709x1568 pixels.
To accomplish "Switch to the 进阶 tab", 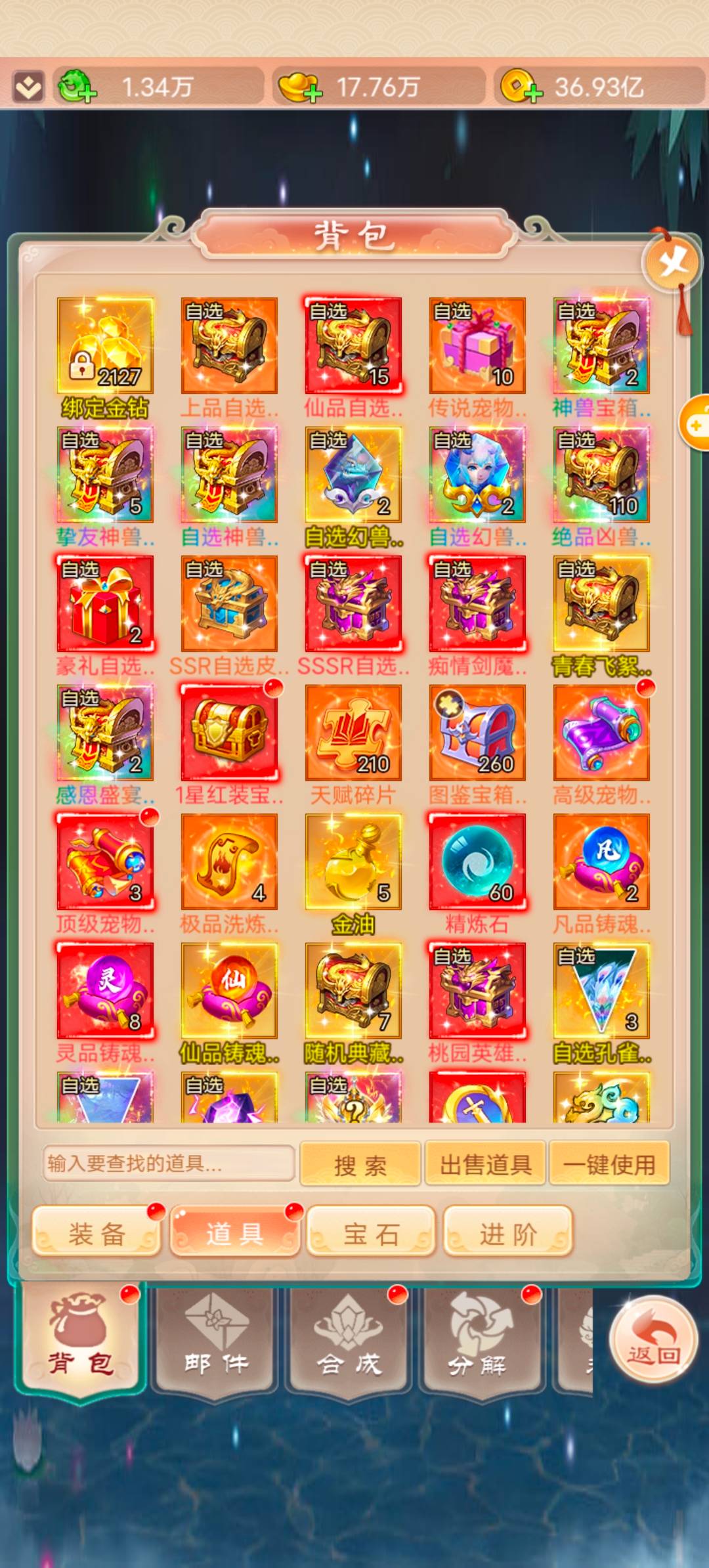I will (508, 1233).
